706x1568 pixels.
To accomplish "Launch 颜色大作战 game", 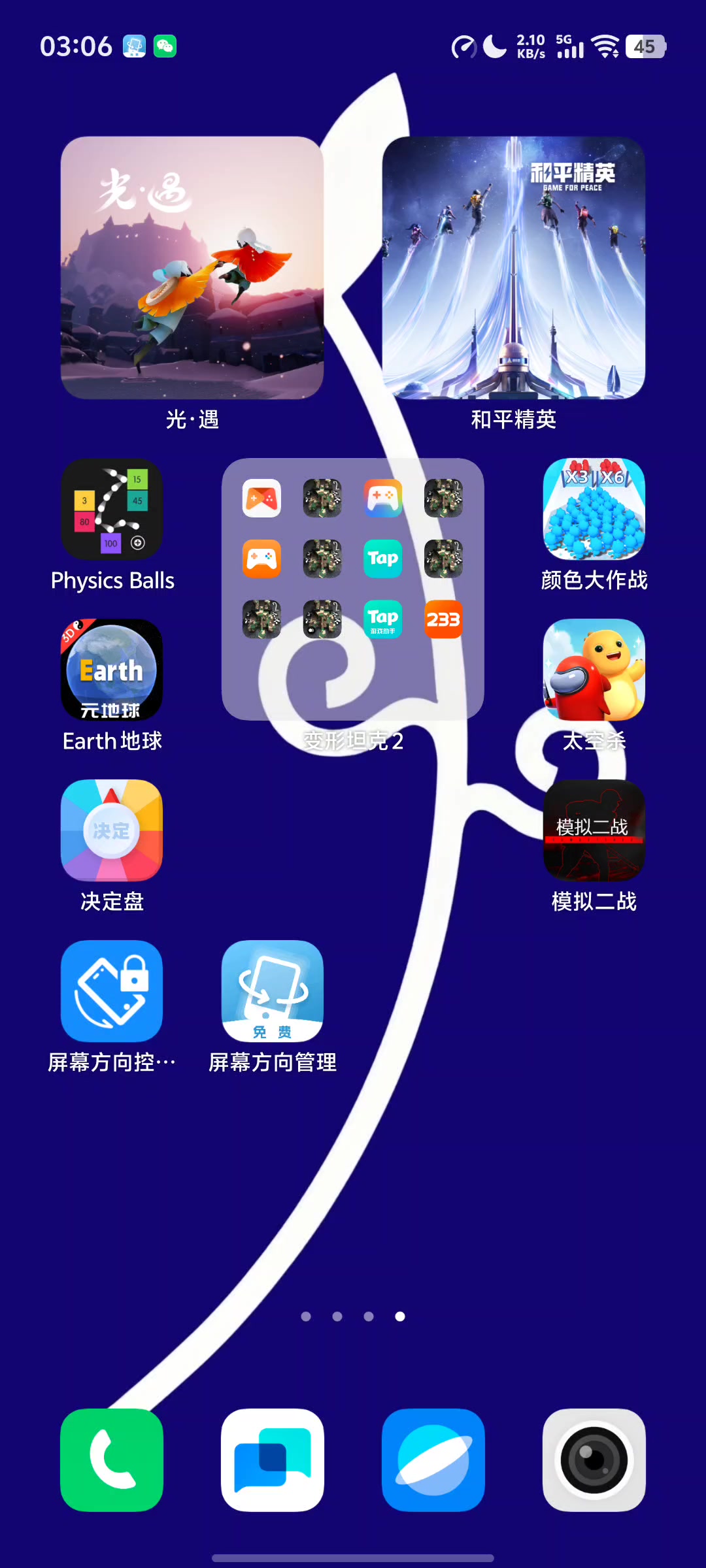I will click(594, 509).
